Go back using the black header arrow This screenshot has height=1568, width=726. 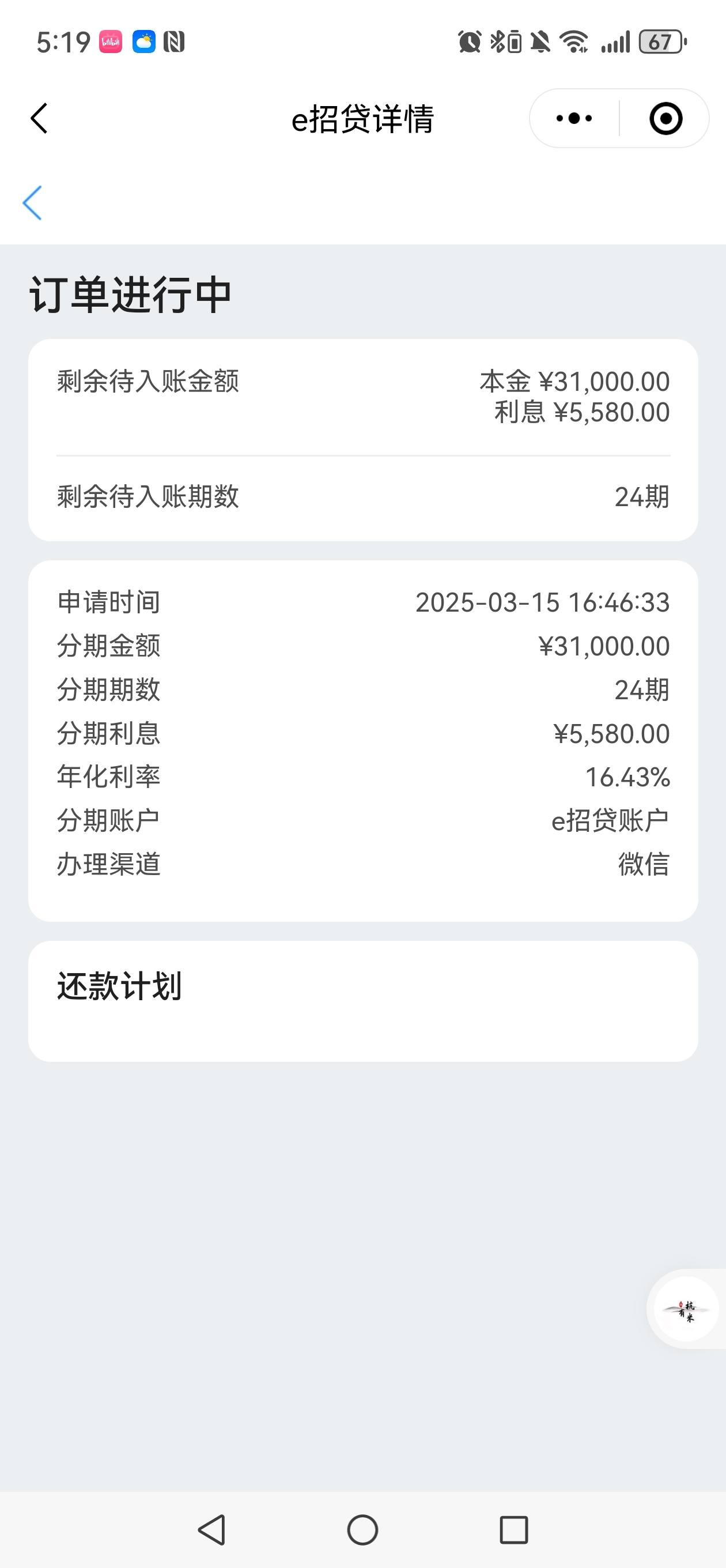(x=39, y=118)
